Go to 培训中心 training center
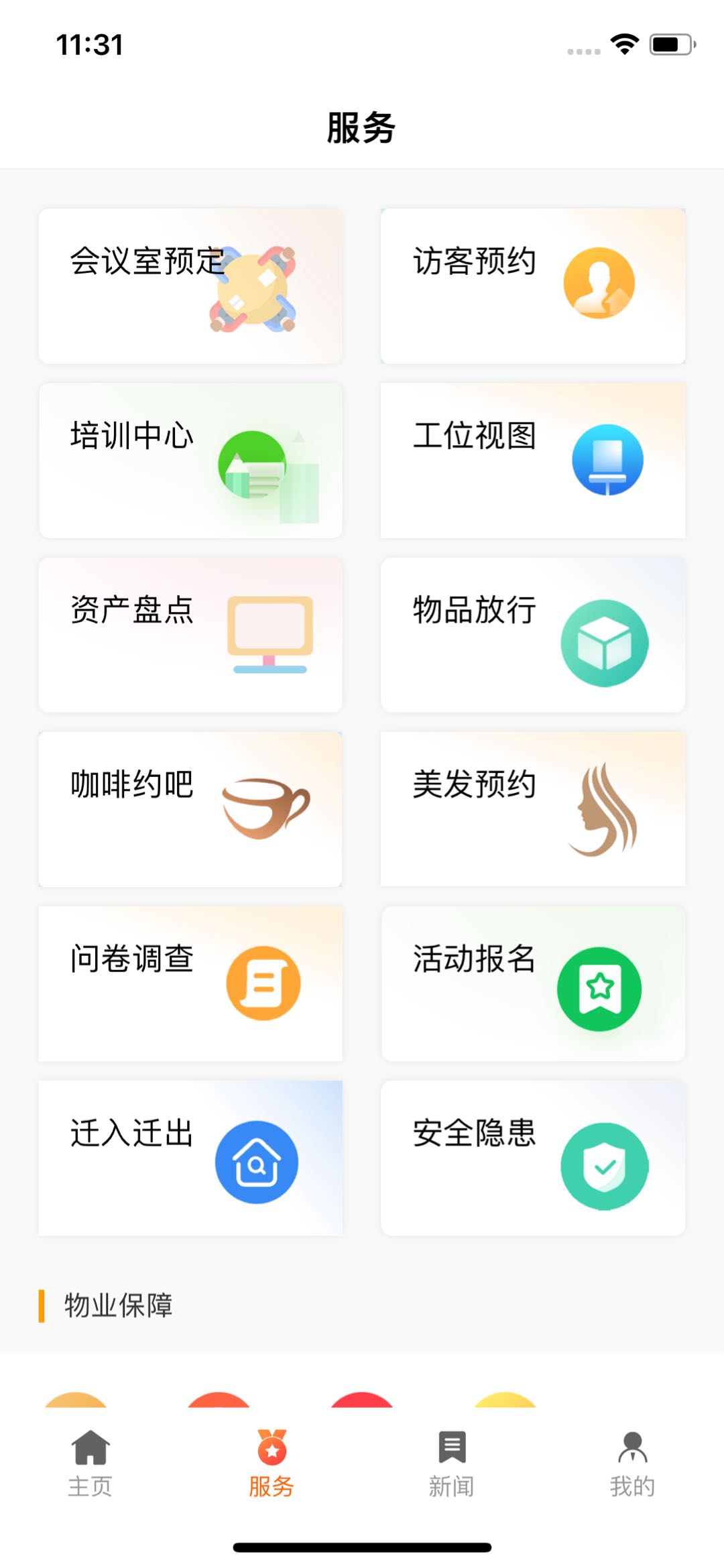This screenshot has height=1568, width=724. coord(190,461)
